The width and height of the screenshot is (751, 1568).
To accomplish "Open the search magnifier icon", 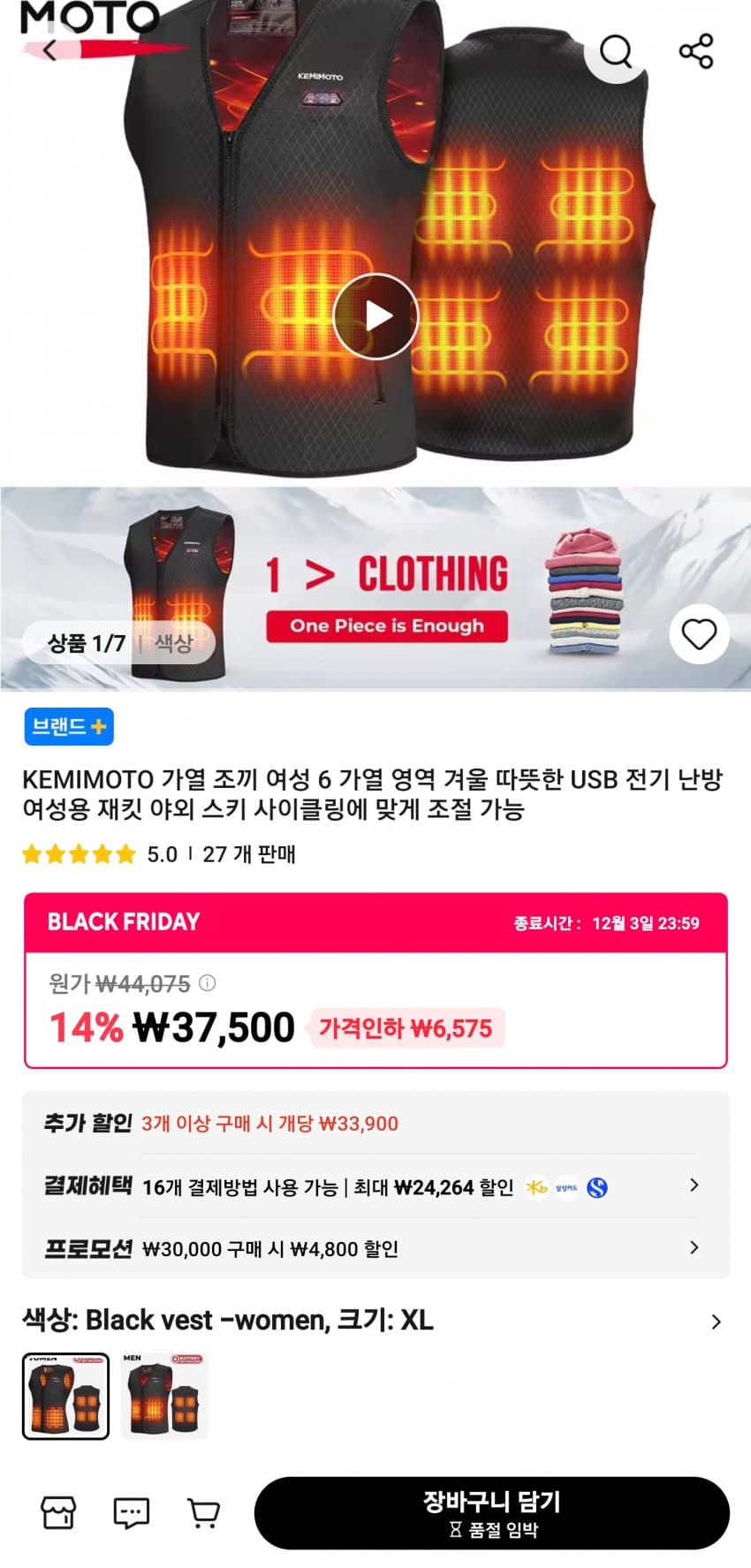I will (616, 51).
